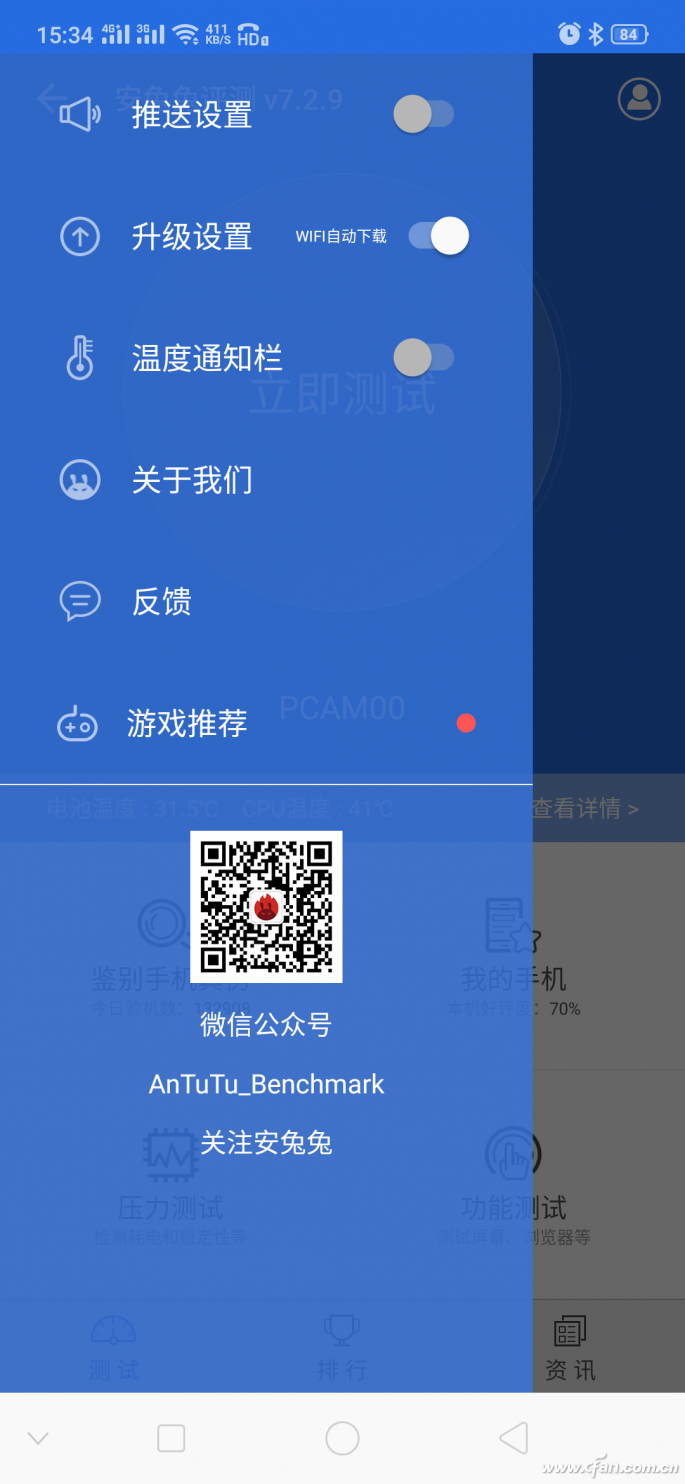Turn off the 升级设置 WIFI自动下载 switch
This screenshot has width=685, height=1484.
(438, 236)
